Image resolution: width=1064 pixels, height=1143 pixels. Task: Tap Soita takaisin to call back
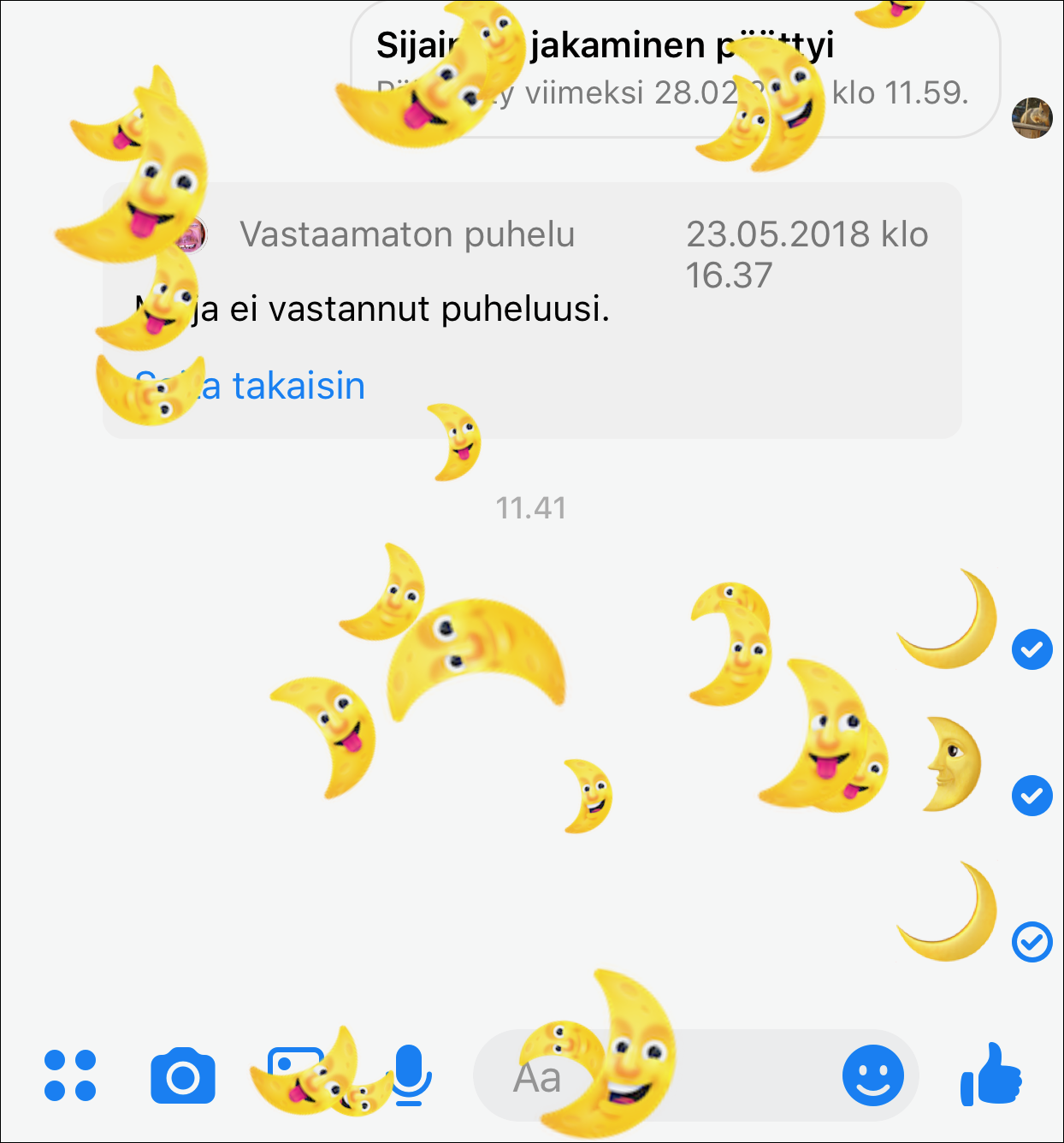(x=250, y=386)
